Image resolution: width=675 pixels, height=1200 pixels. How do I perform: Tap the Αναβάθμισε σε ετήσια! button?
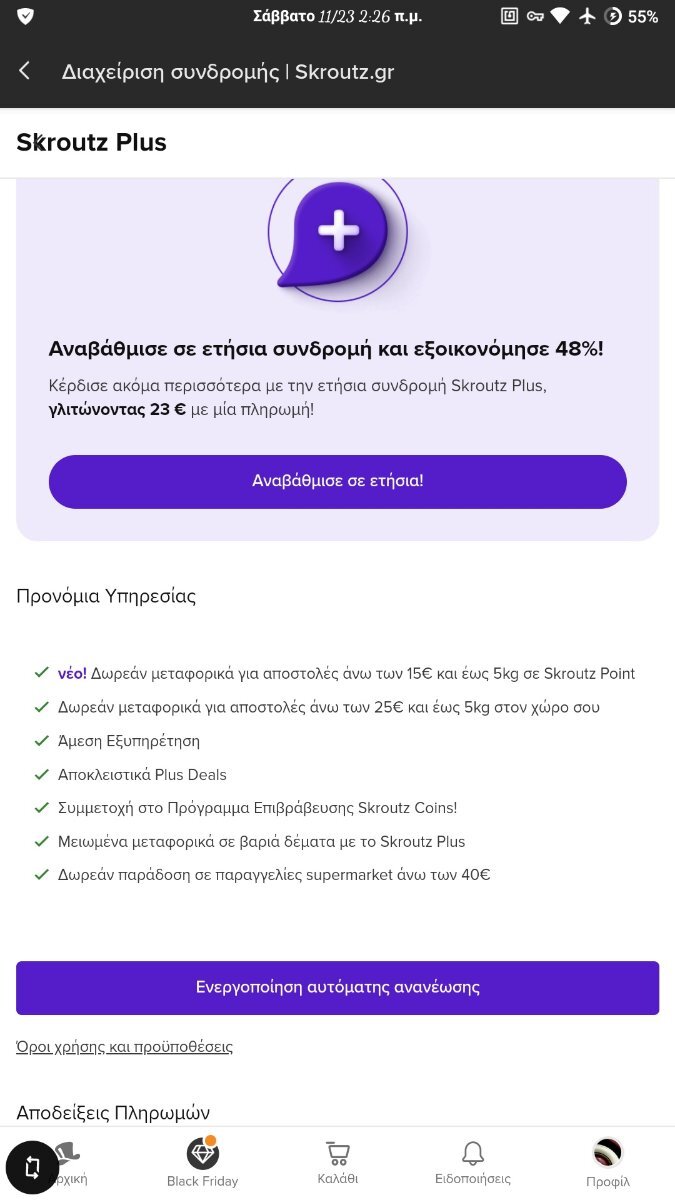338,481
